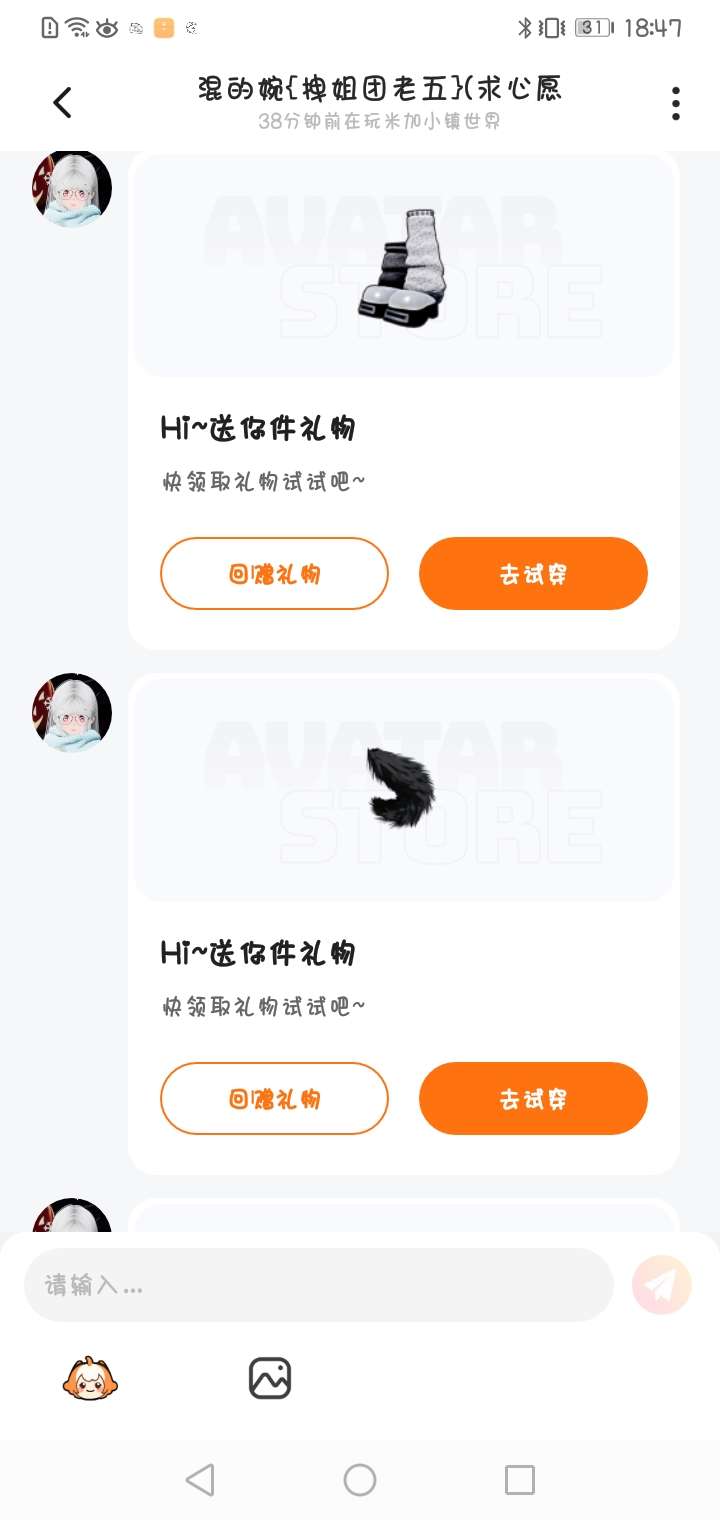Go to the system home screen

(x=360, y=1480)
